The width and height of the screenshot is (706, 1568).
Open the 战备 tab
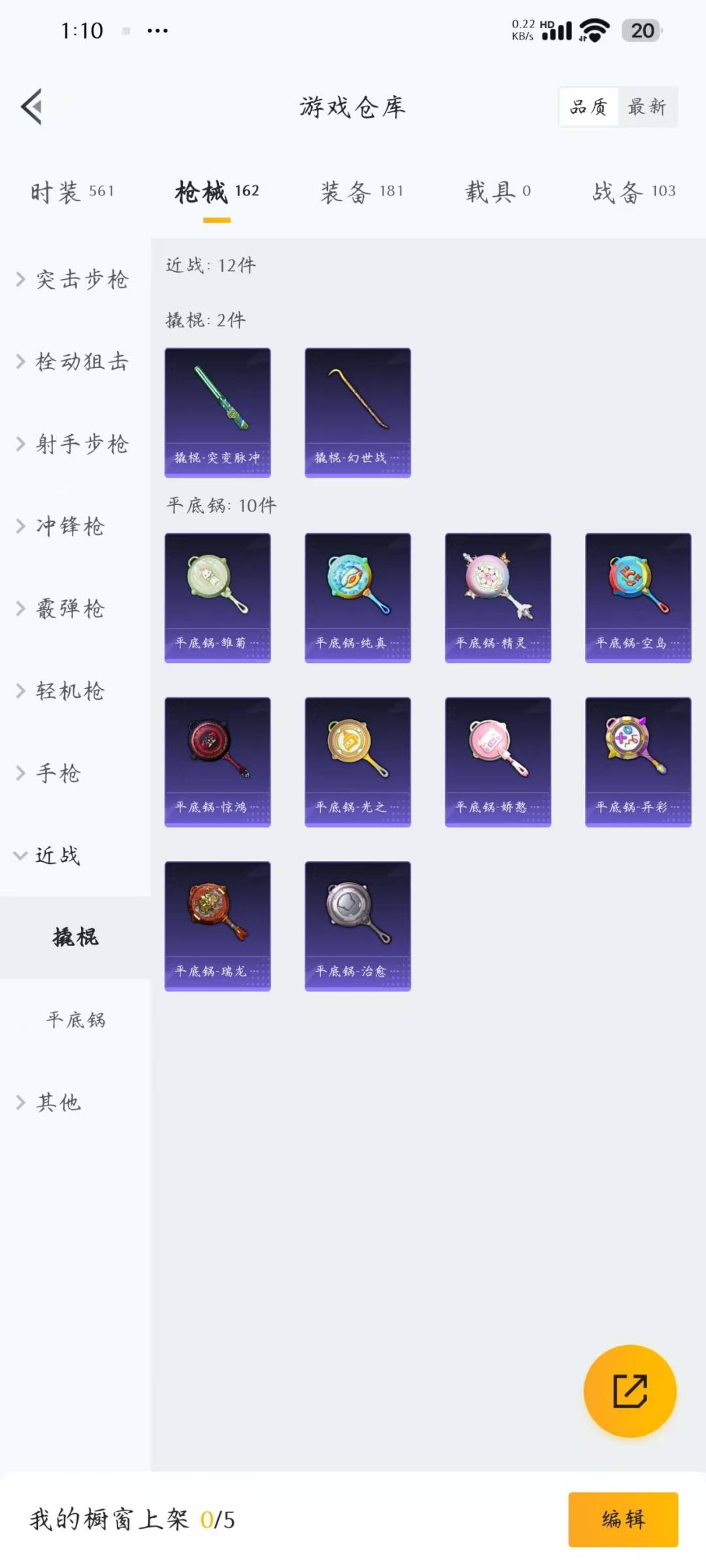click(633, 191)
